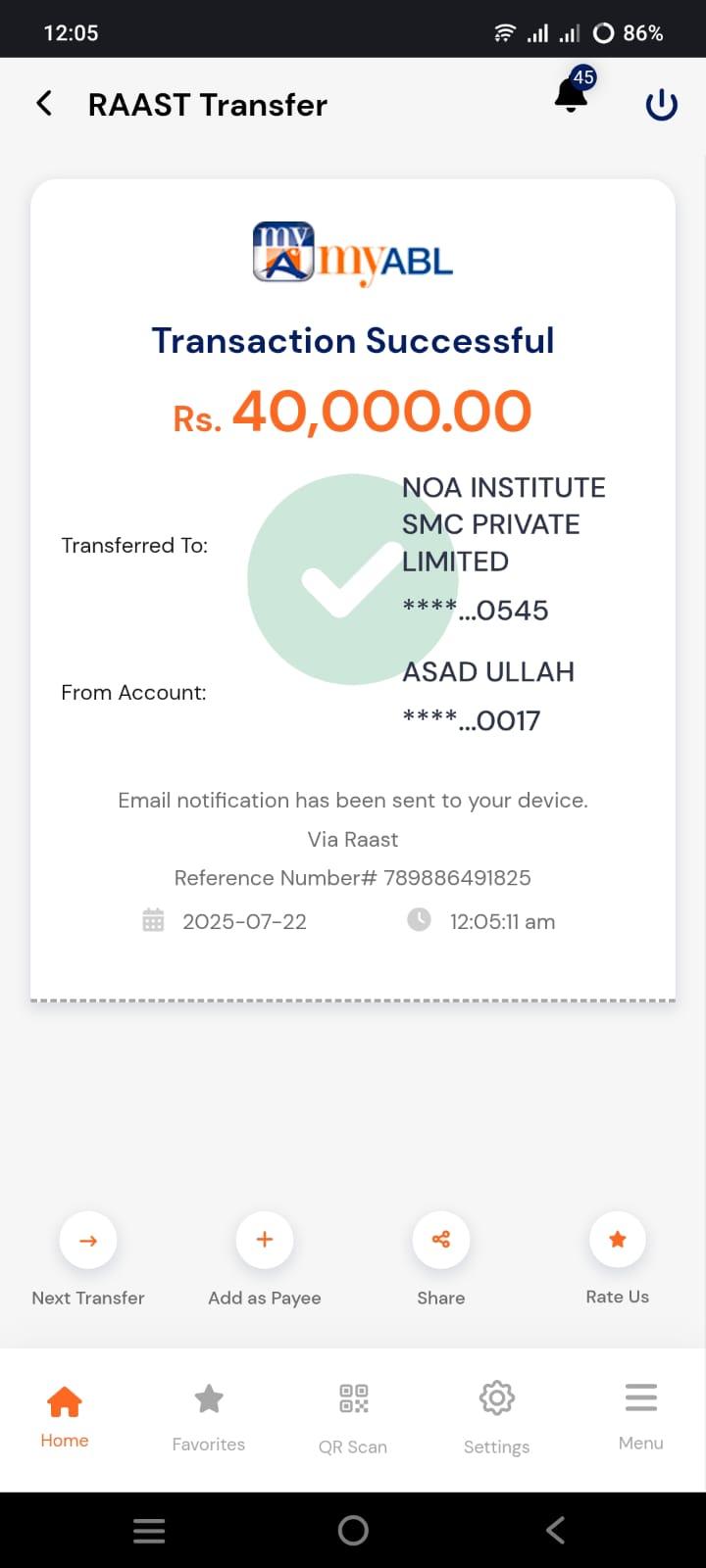Open the QR Scan tab
706x1568 pixels.
click(x=353, y=1416)
